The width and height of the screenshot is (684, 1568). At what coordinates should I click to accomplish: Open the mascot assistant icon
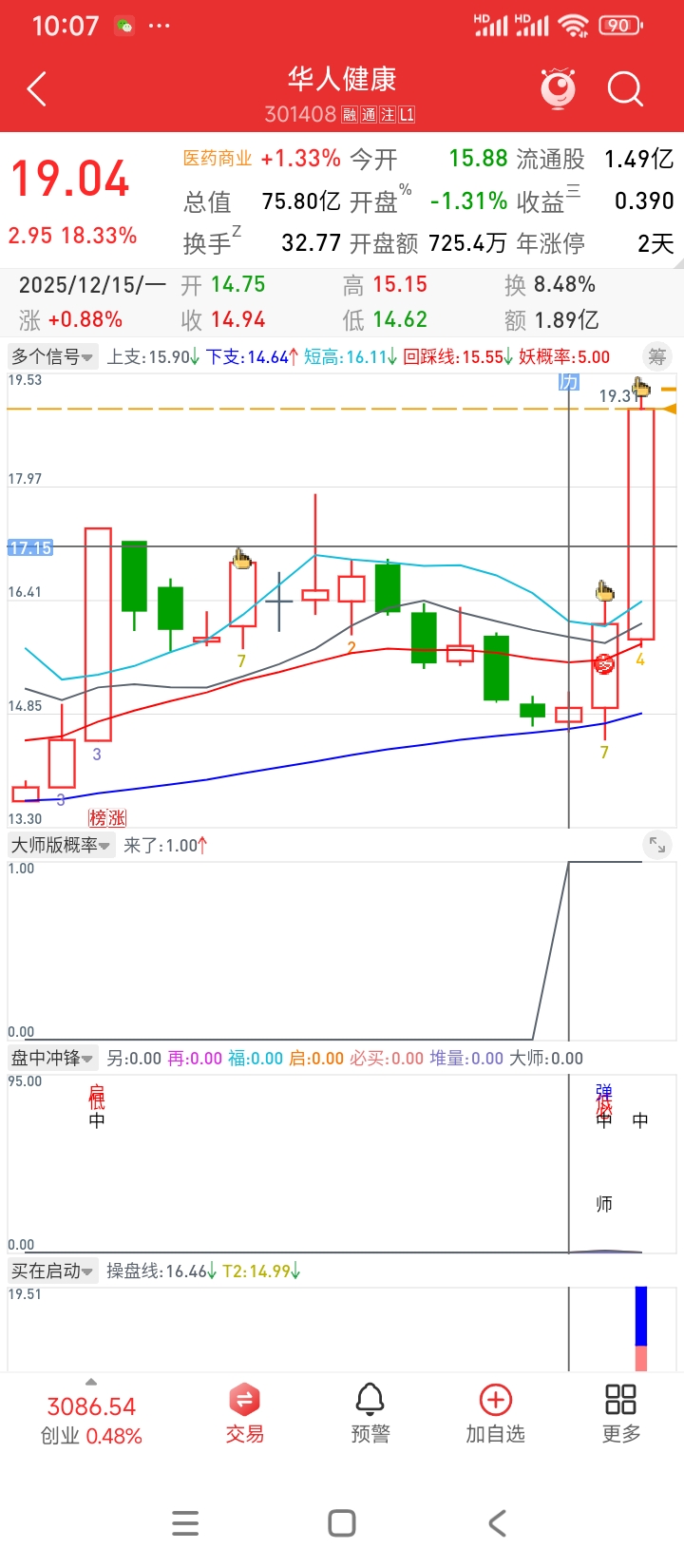(558, 88)
